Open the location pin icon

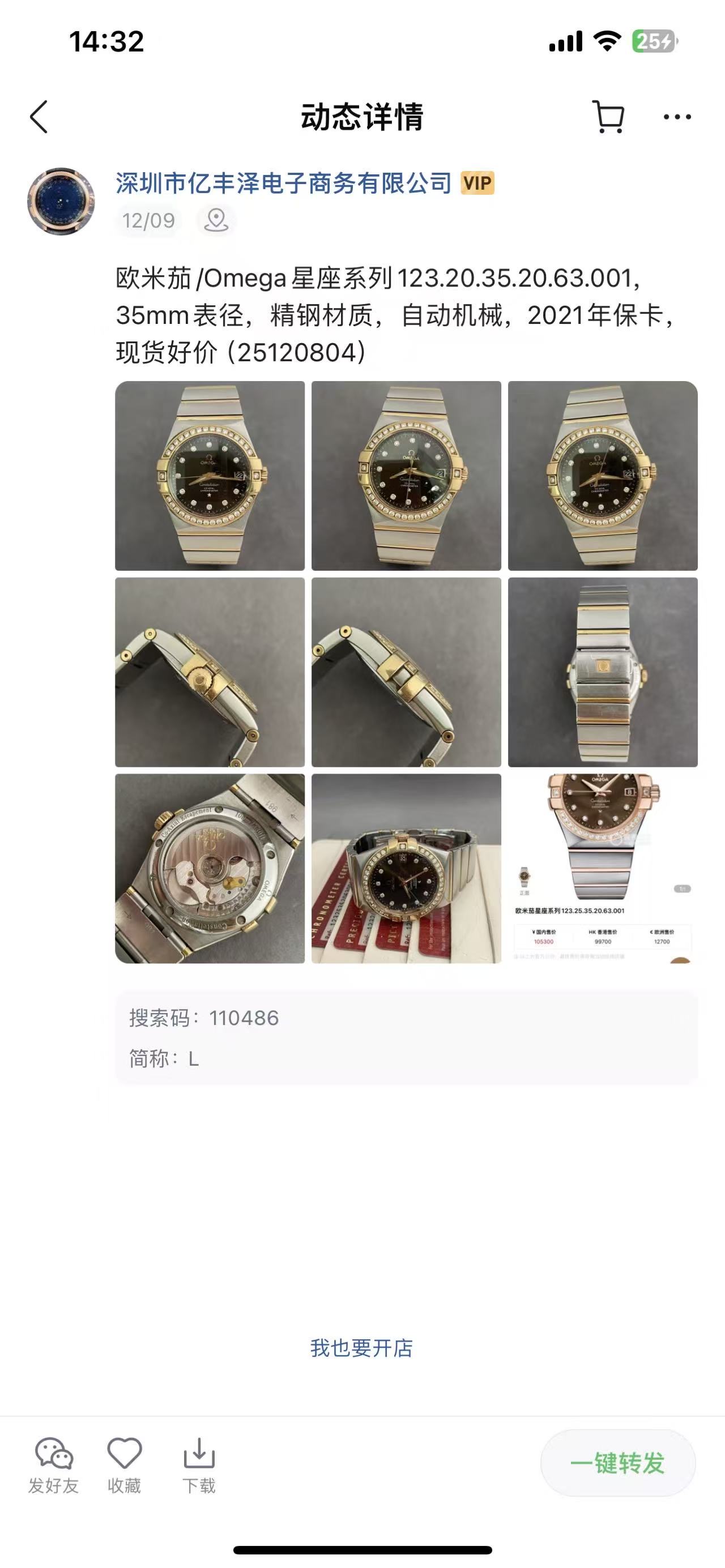tap(215, 220)
